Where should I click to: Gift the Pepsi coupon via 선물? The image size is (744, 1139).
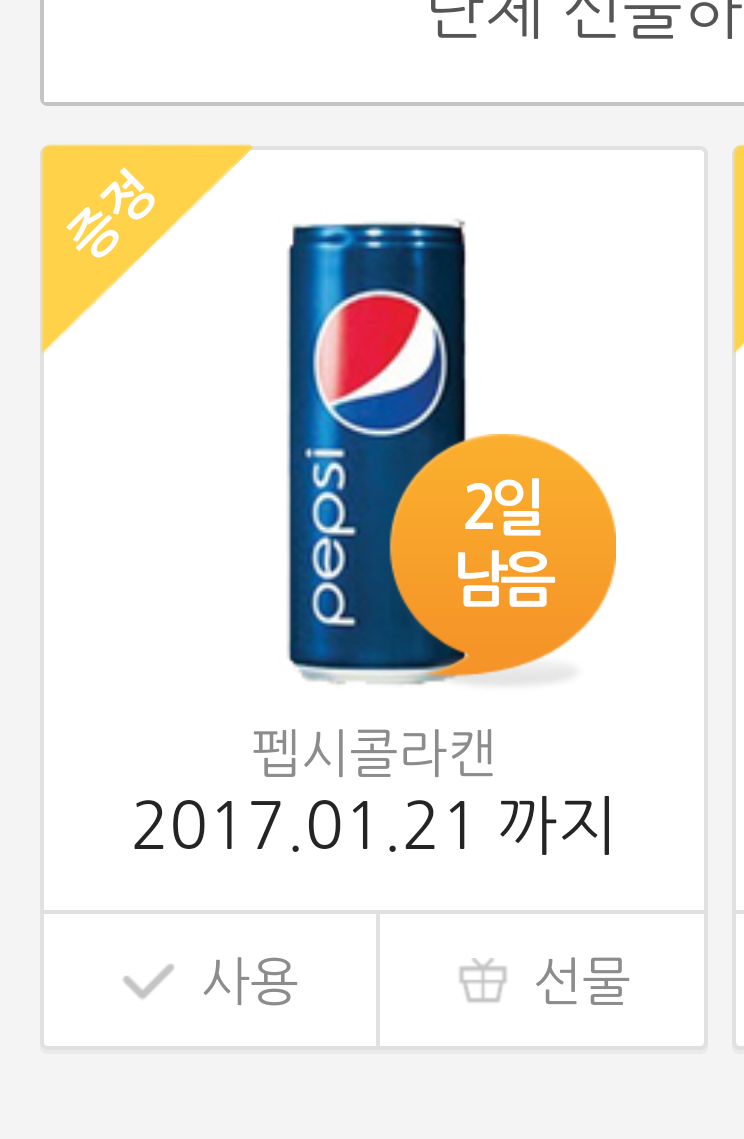pyautogui.click(x=543, y=981)
